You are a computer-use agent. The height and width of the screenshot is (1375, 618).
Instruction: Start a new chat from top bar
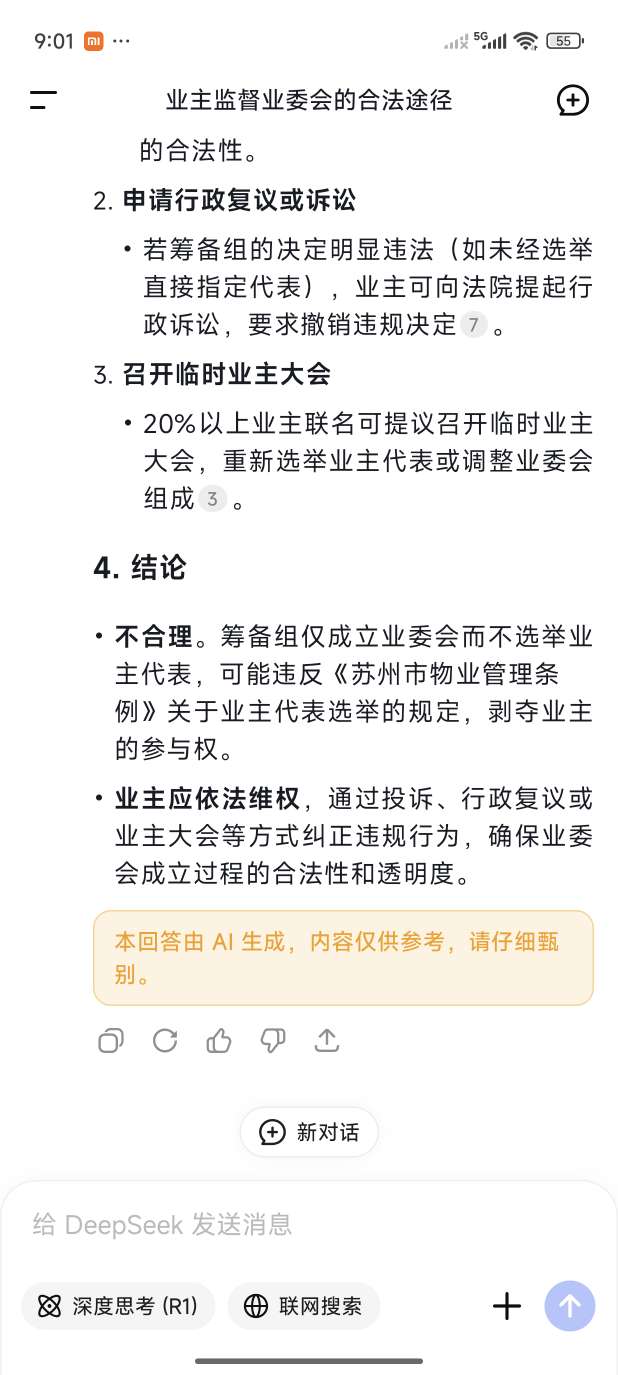click(x=572, y=100)
